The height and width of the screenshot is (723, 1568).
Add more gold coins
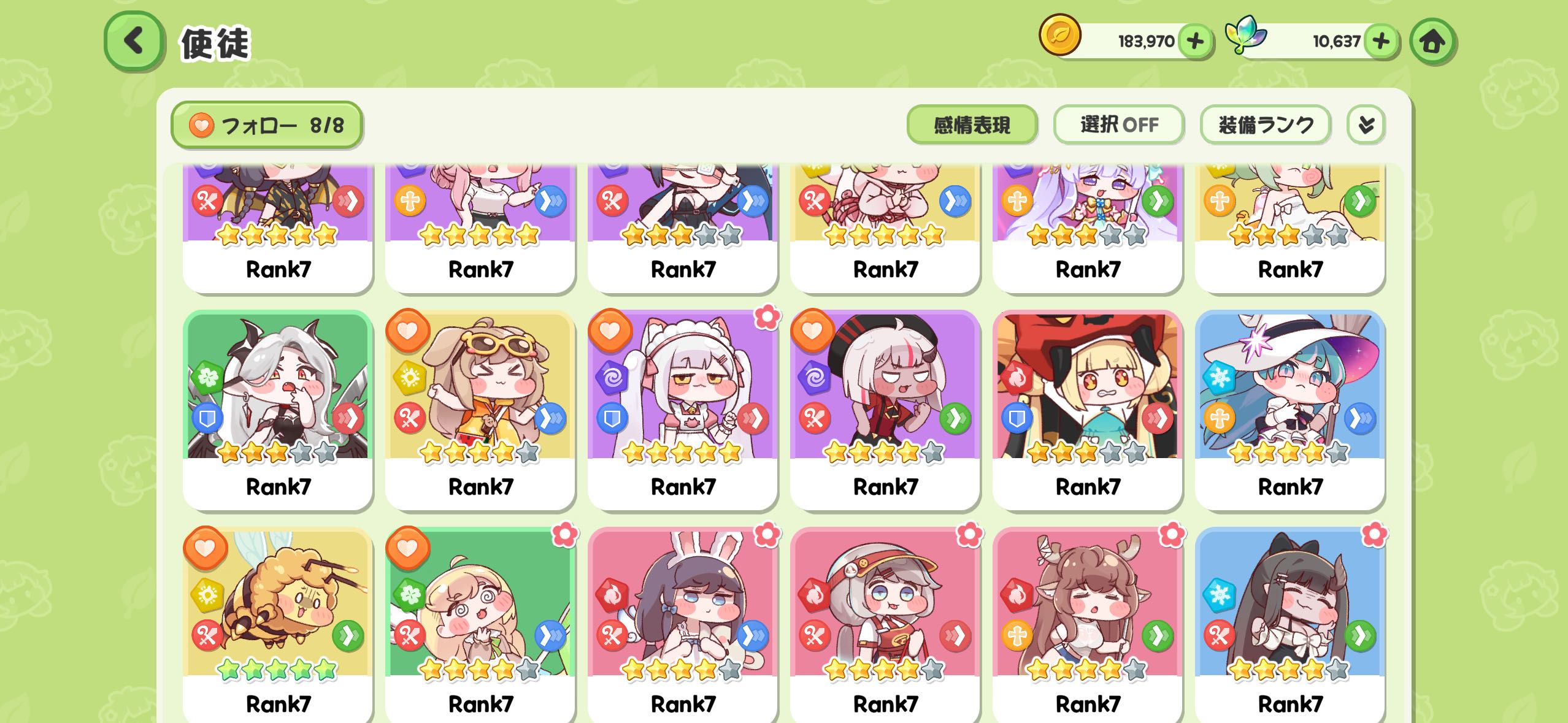[1194, 42]
